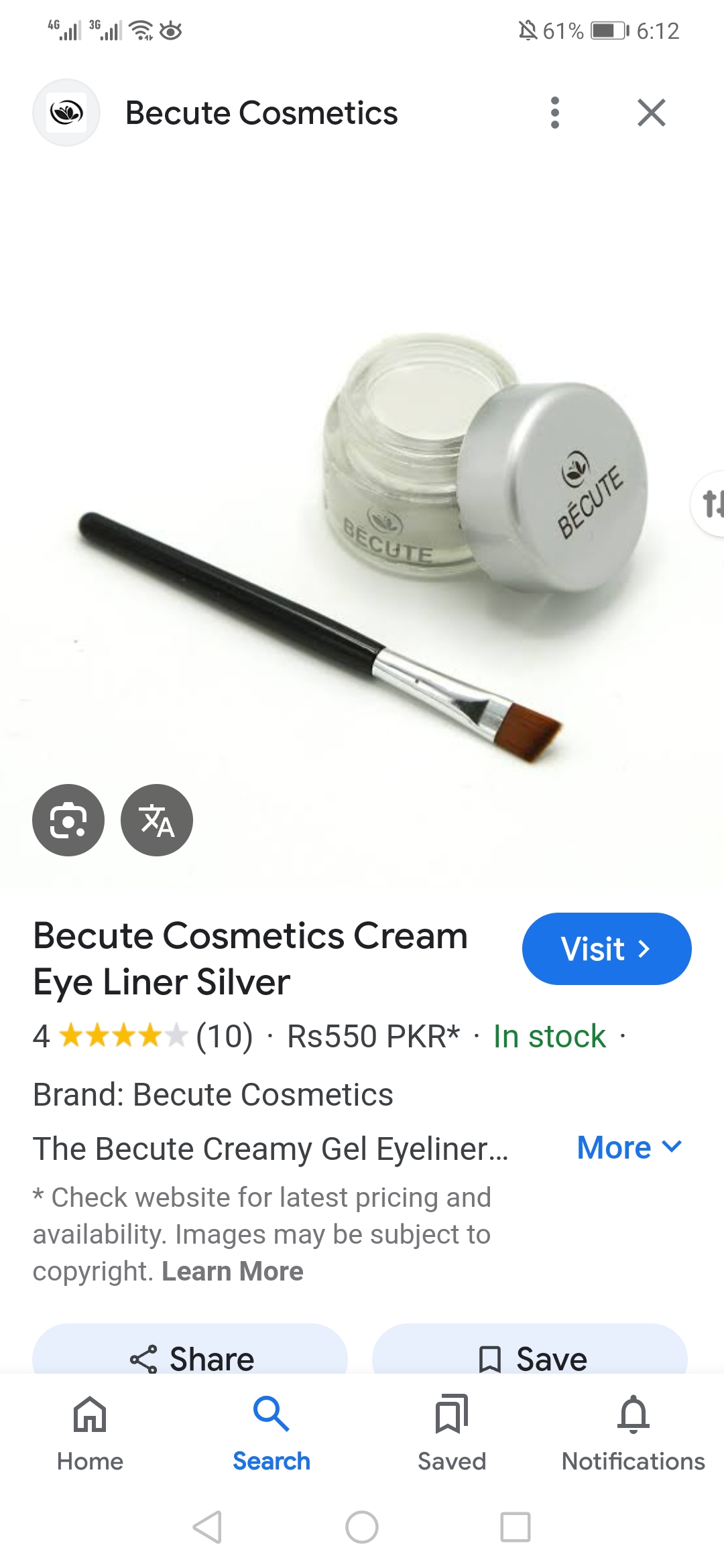The width and height of the screenshot is (724, 1568).
Task: Search this image with Google Lens
Action: point(68,820)
